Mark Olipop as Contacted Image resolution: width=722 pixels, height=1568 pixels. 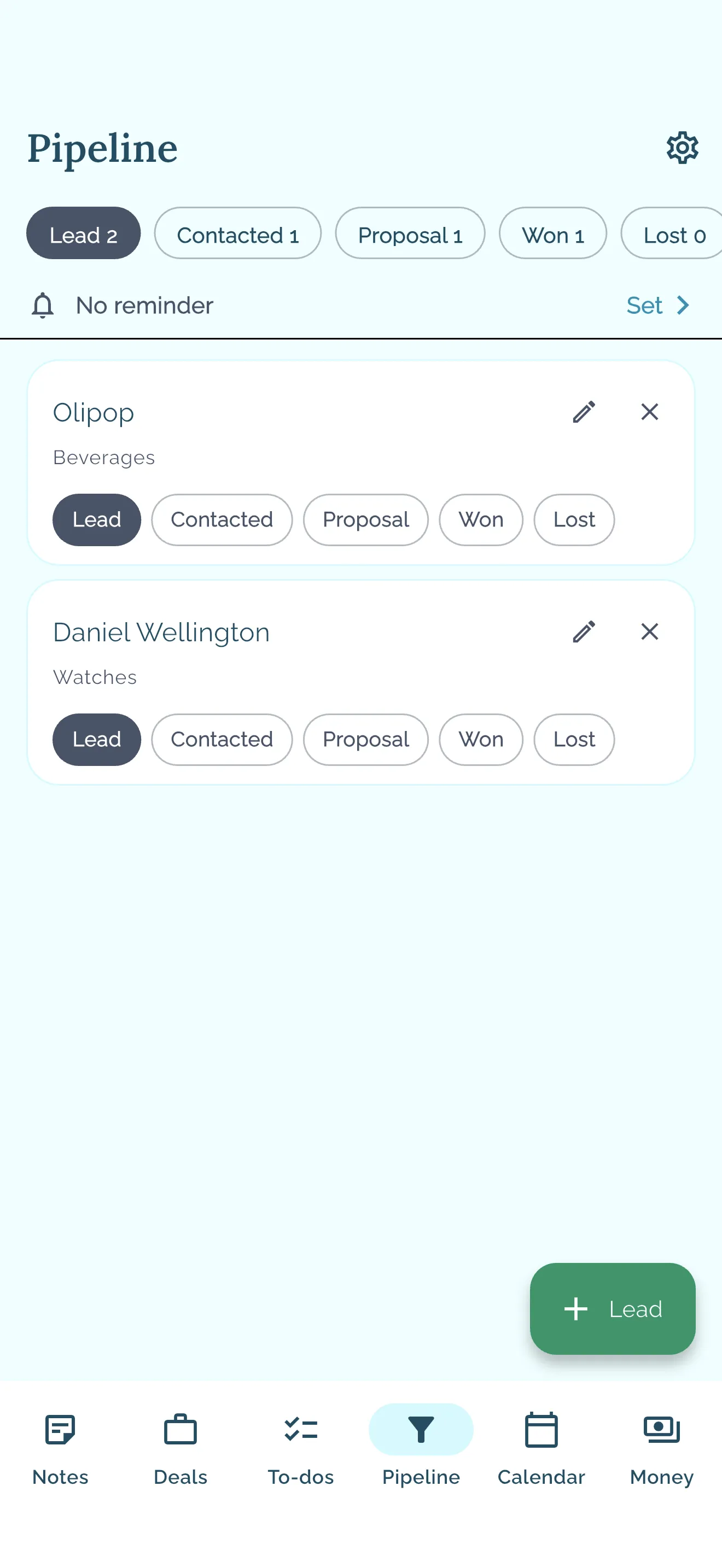pos(222,520)
